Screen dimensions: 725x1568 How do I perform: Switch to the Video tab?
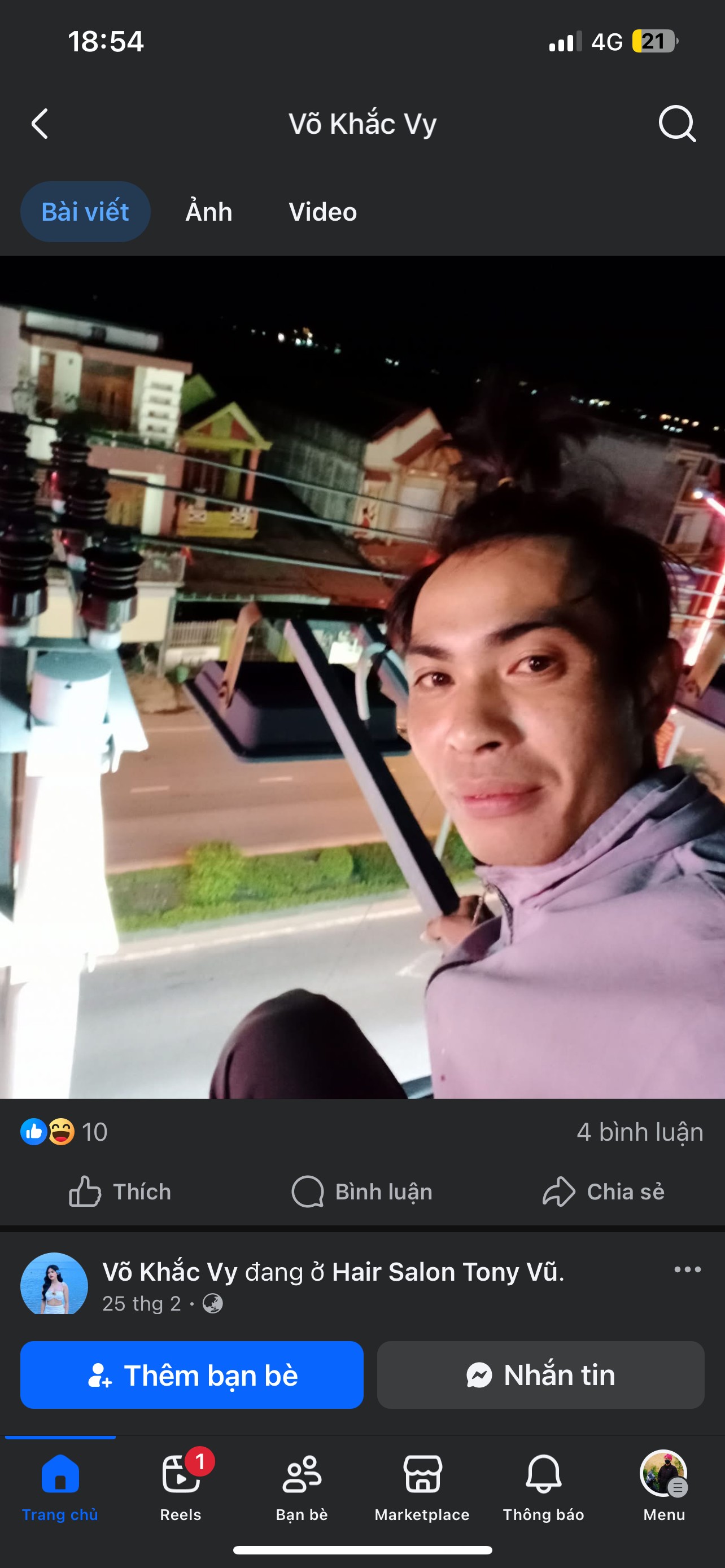pyautogui.click(x=322, y=212)
